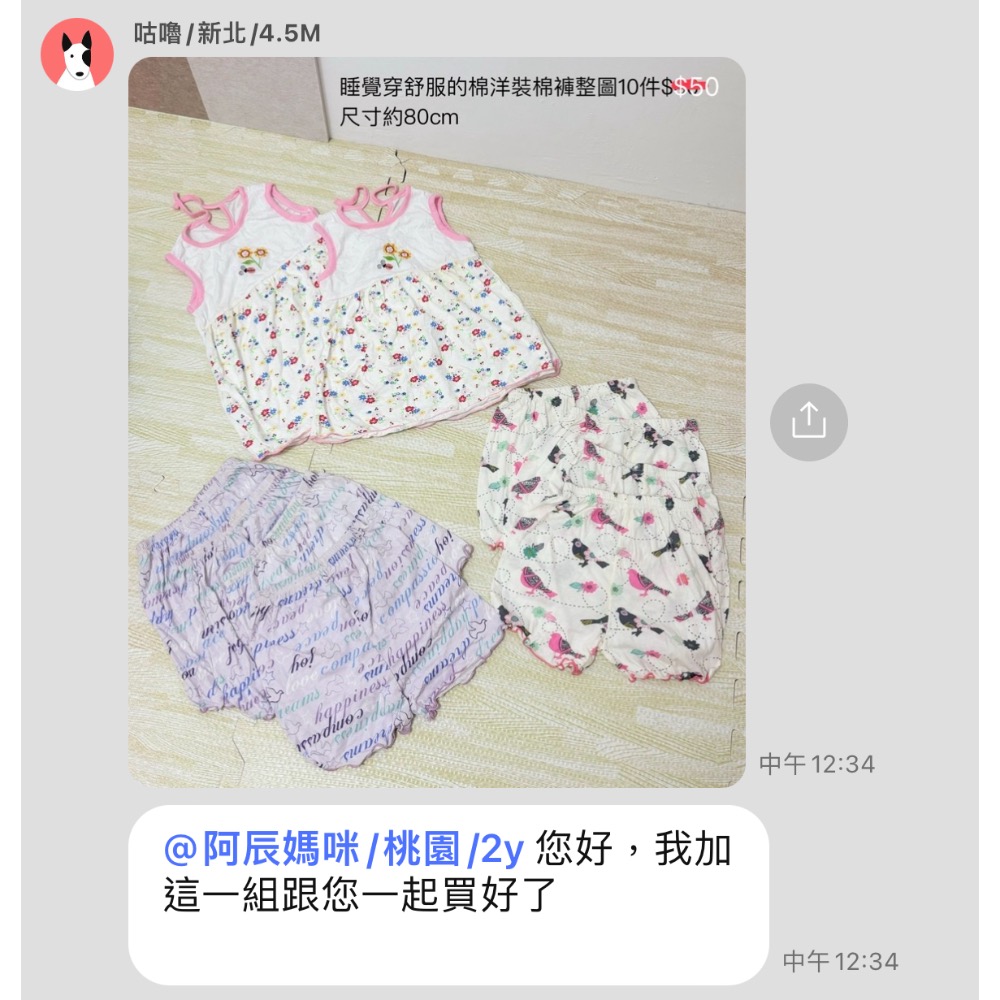1000x1000 pixels.
Task: Tap the @阿辰媽咪/桃園/2y mention
Action: point(344,850)
